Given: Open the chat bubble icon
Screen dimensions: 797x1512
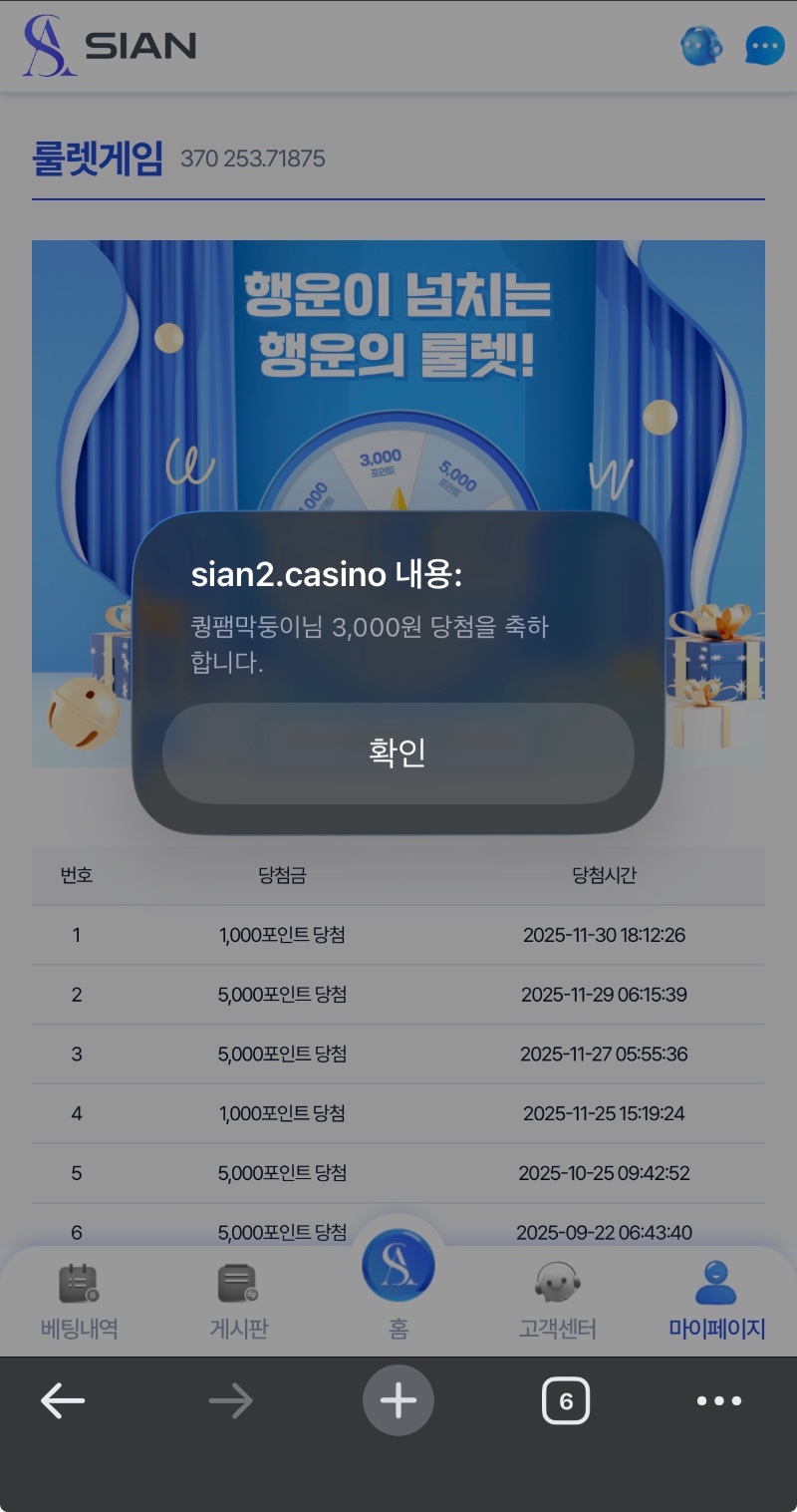Looking at the screenshot, I should click(765, 46).
